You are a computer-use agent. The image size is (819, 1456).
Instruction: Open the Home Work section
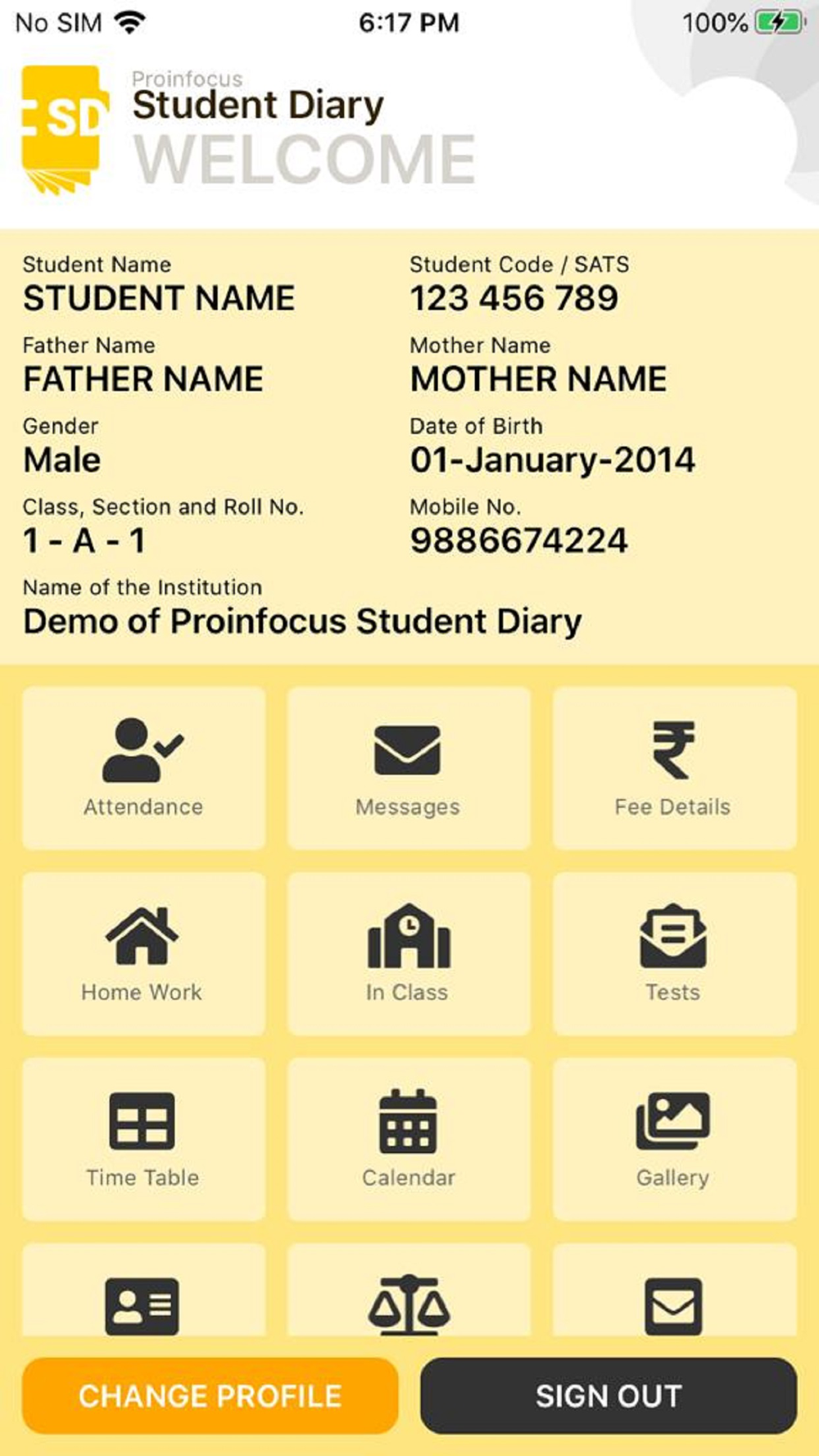(x=143, y=953)
